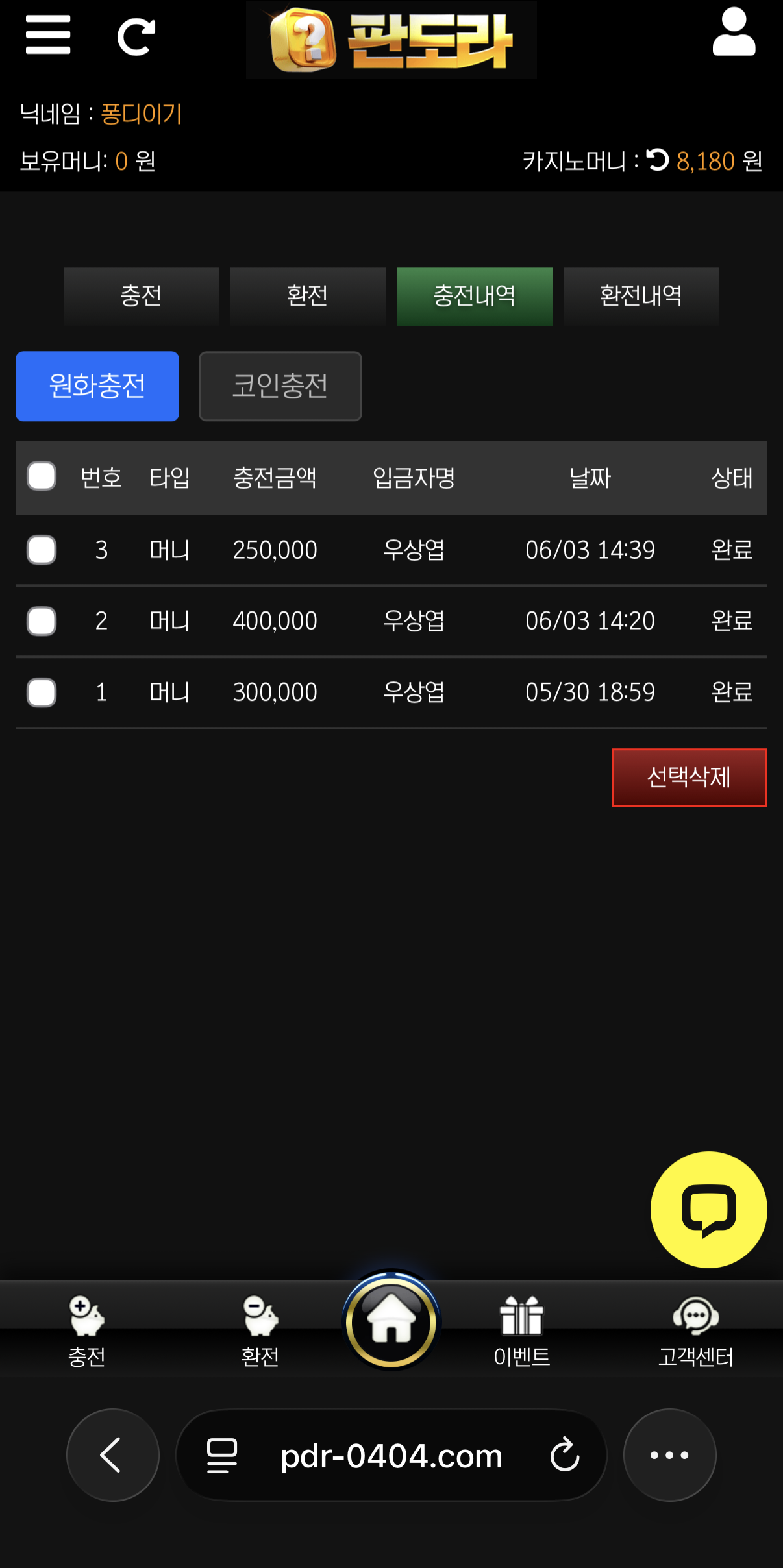
Task: Check the box for the 300,000 deposit
Action: click(x=42, y=692)
